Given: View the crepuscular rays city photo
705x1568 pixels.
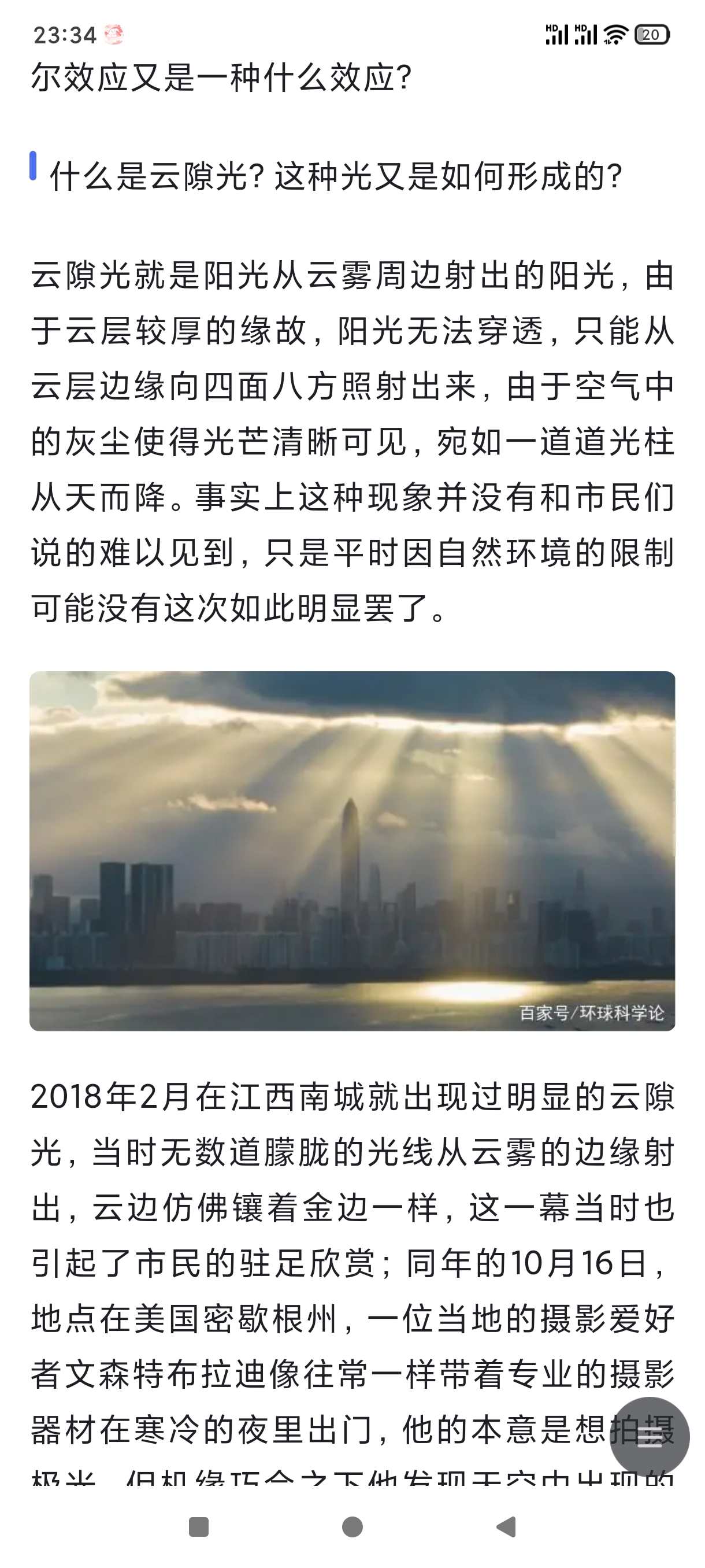Looking at the screenshot, I should point(352,850).
